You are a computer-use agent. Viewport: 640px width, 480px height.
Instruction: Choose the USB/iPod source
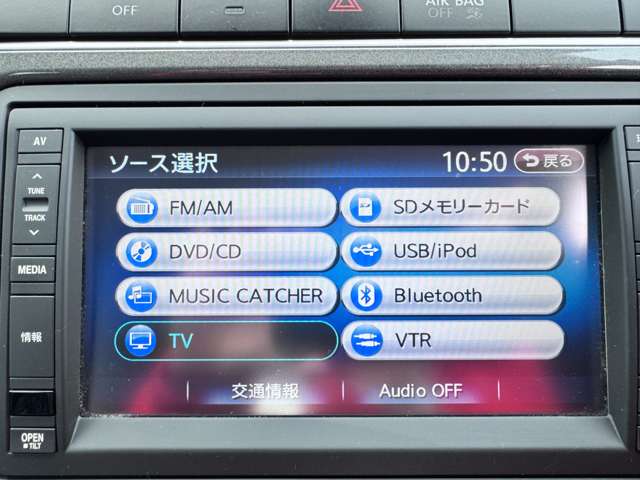point(451,251)
